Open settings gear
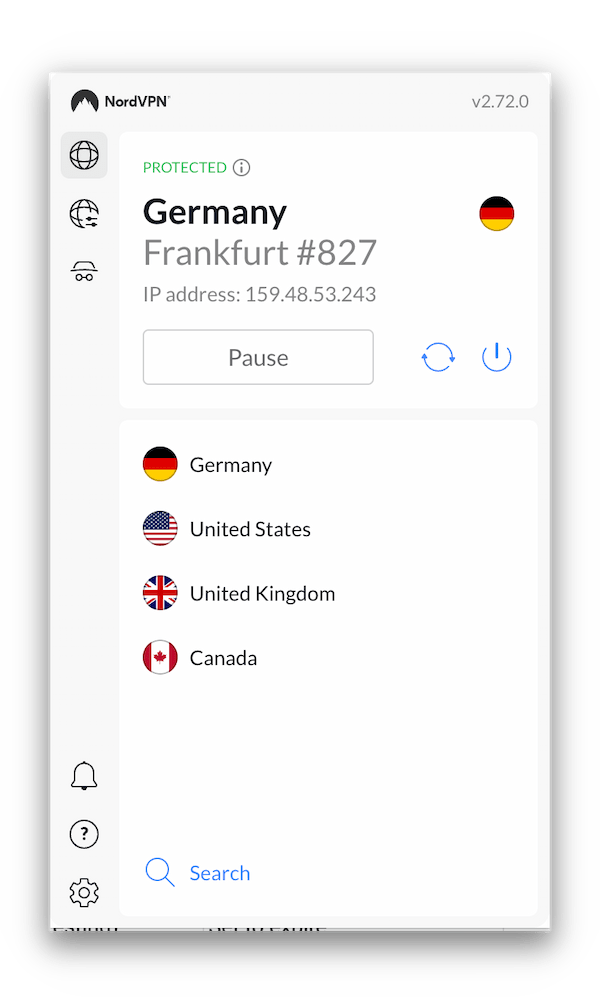Image resolution: width=600 pixels, height=1004 pixels. point(84,892)
